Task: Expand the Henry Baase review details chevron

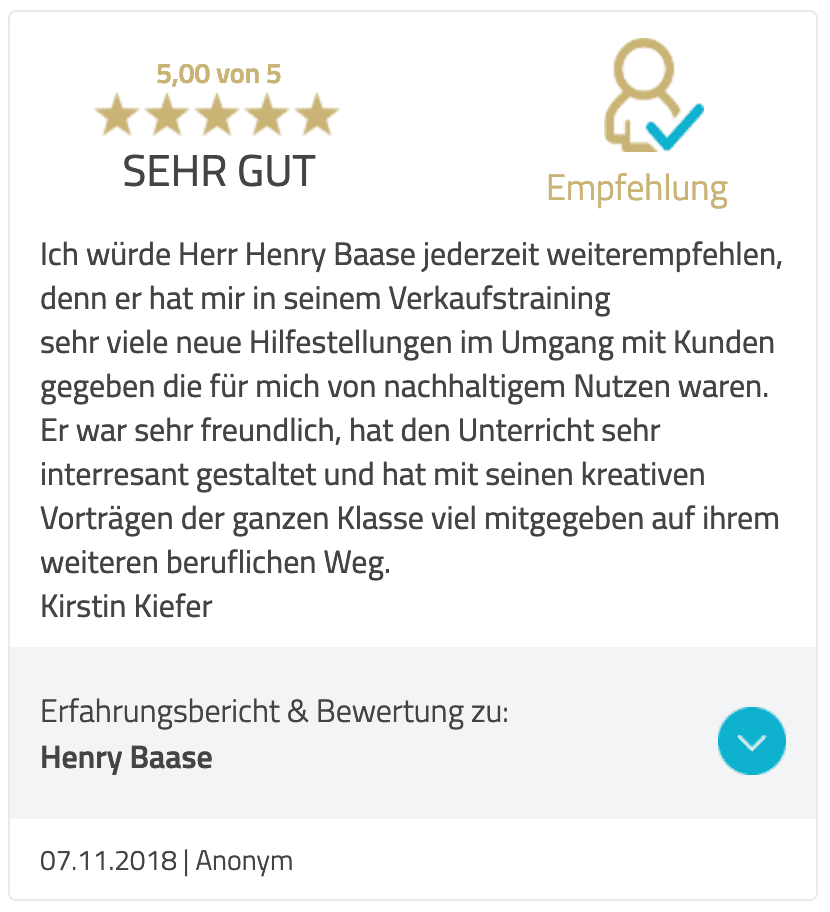Action: coord(752,742)
